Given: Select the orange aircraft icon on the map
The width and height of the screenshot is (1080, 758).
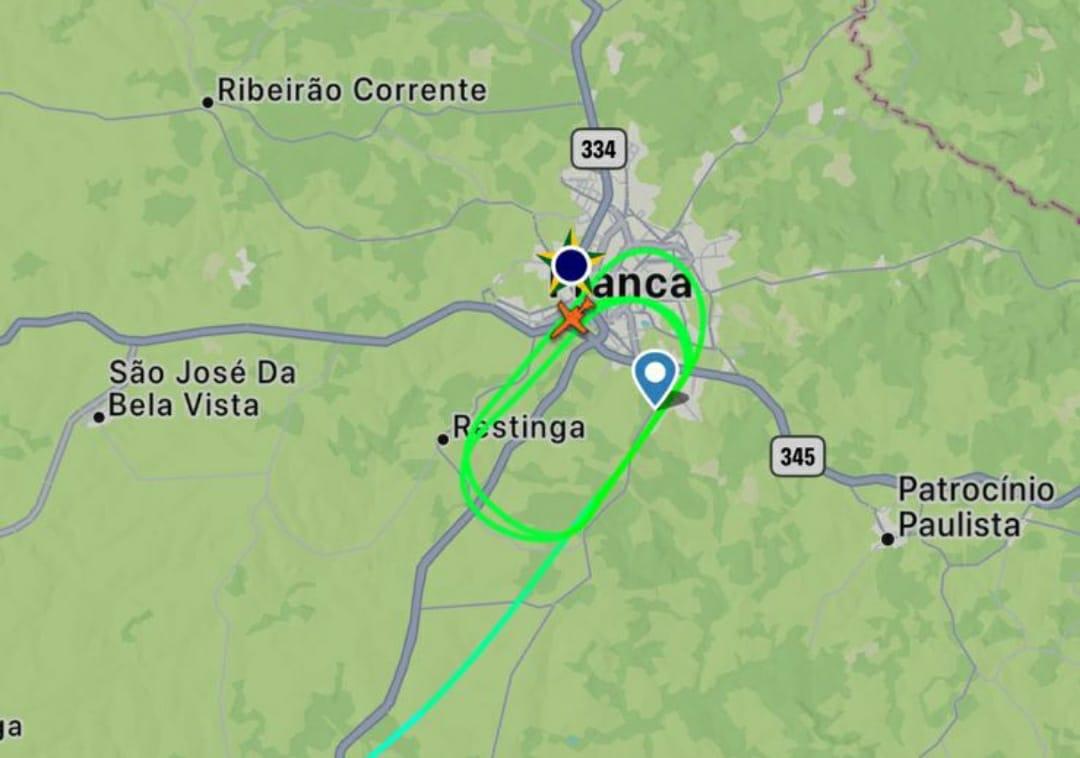Looking at the screenshot, I should [572, 320].
